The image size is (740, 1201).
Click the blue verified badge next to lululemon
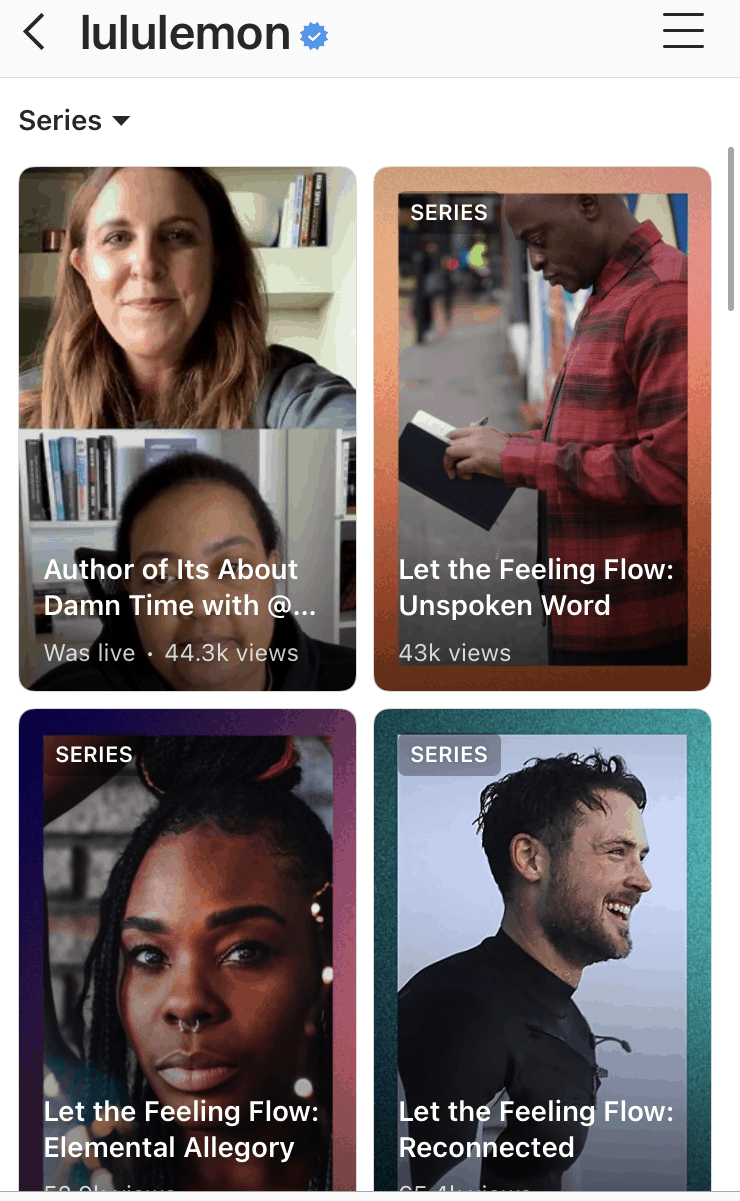point(312,35)
